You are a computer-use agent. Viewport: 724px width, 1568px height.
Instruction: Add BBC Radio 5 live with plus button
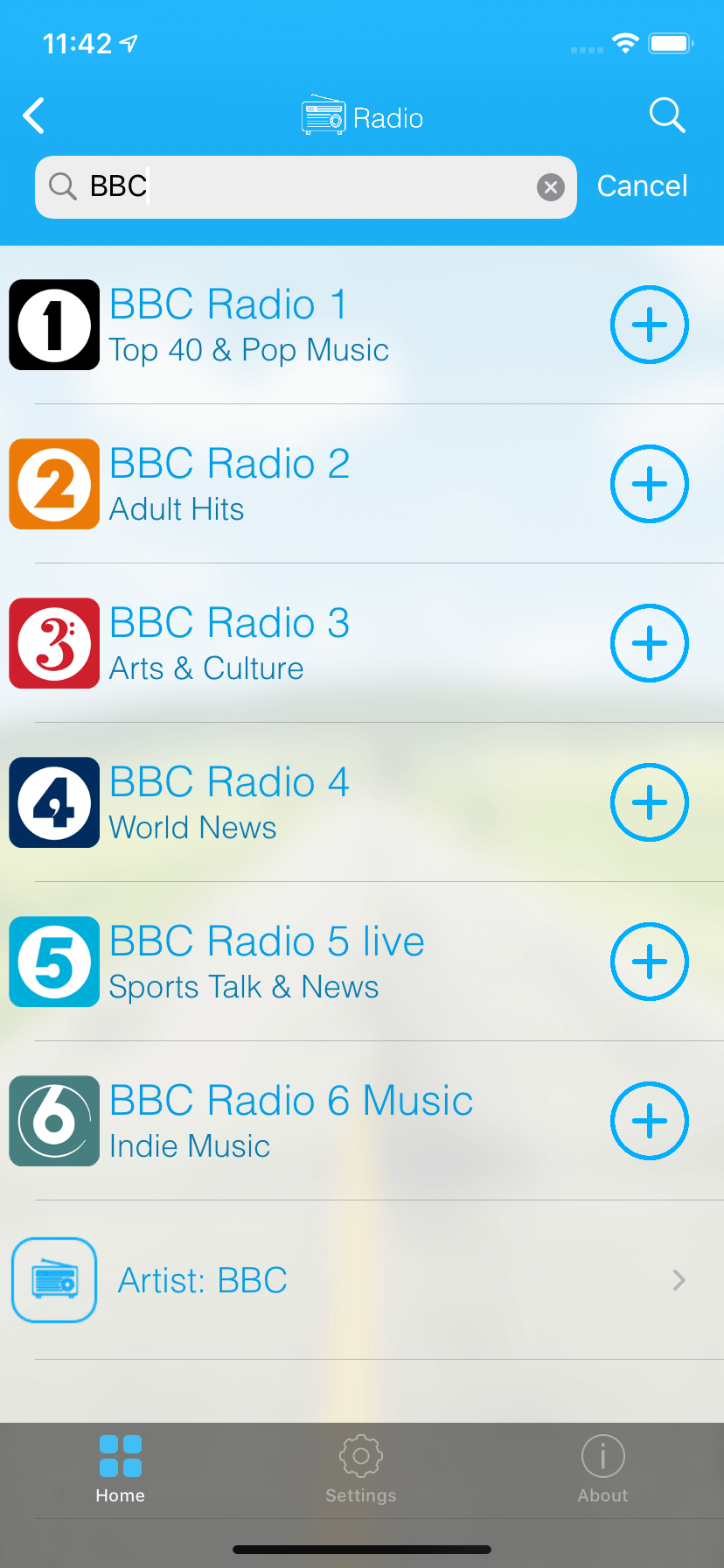650,962
